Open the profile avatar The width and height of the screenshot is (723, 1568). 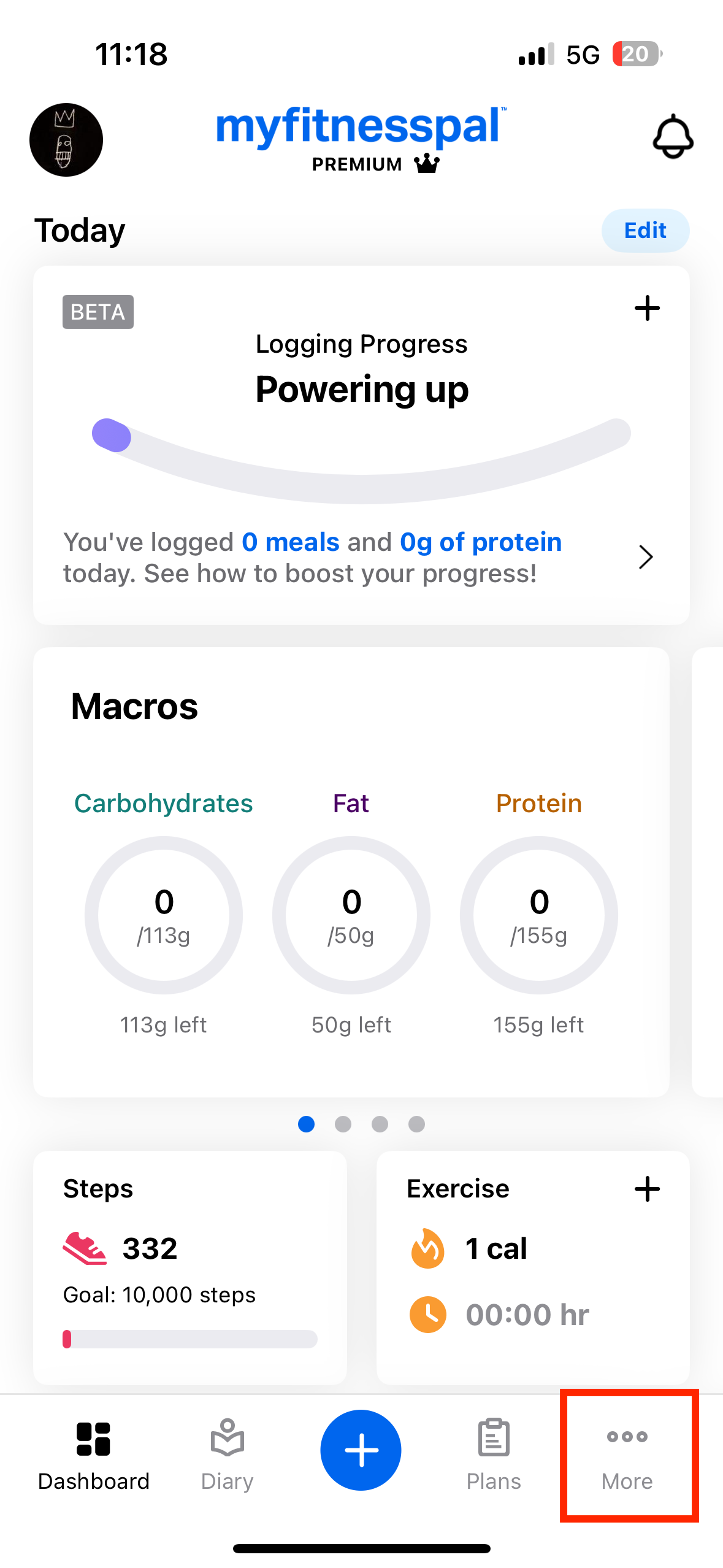66,140
